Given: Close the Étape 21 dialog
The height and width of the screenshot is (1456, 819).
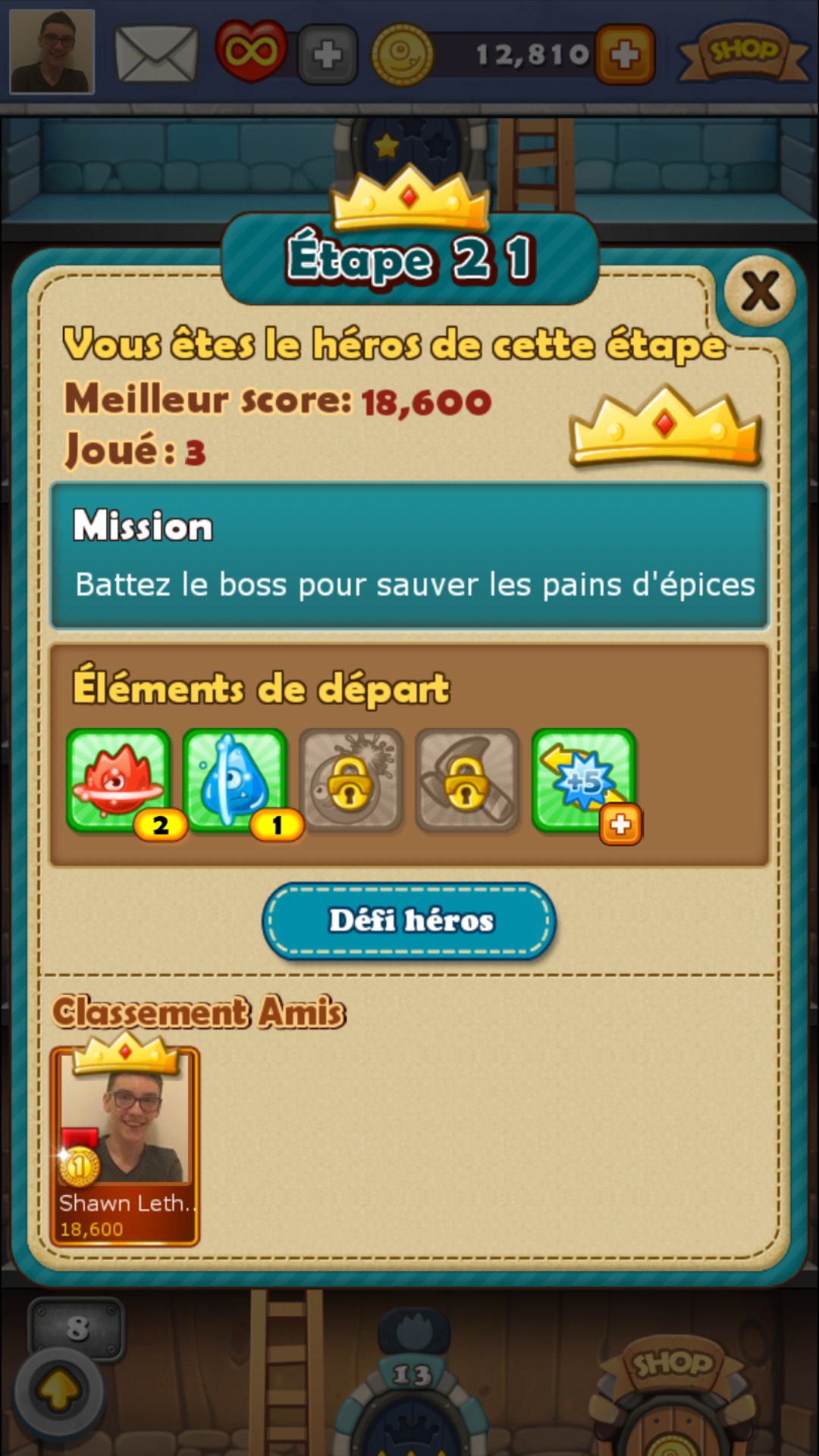Looking at the screenshot, I should (759, 292).
